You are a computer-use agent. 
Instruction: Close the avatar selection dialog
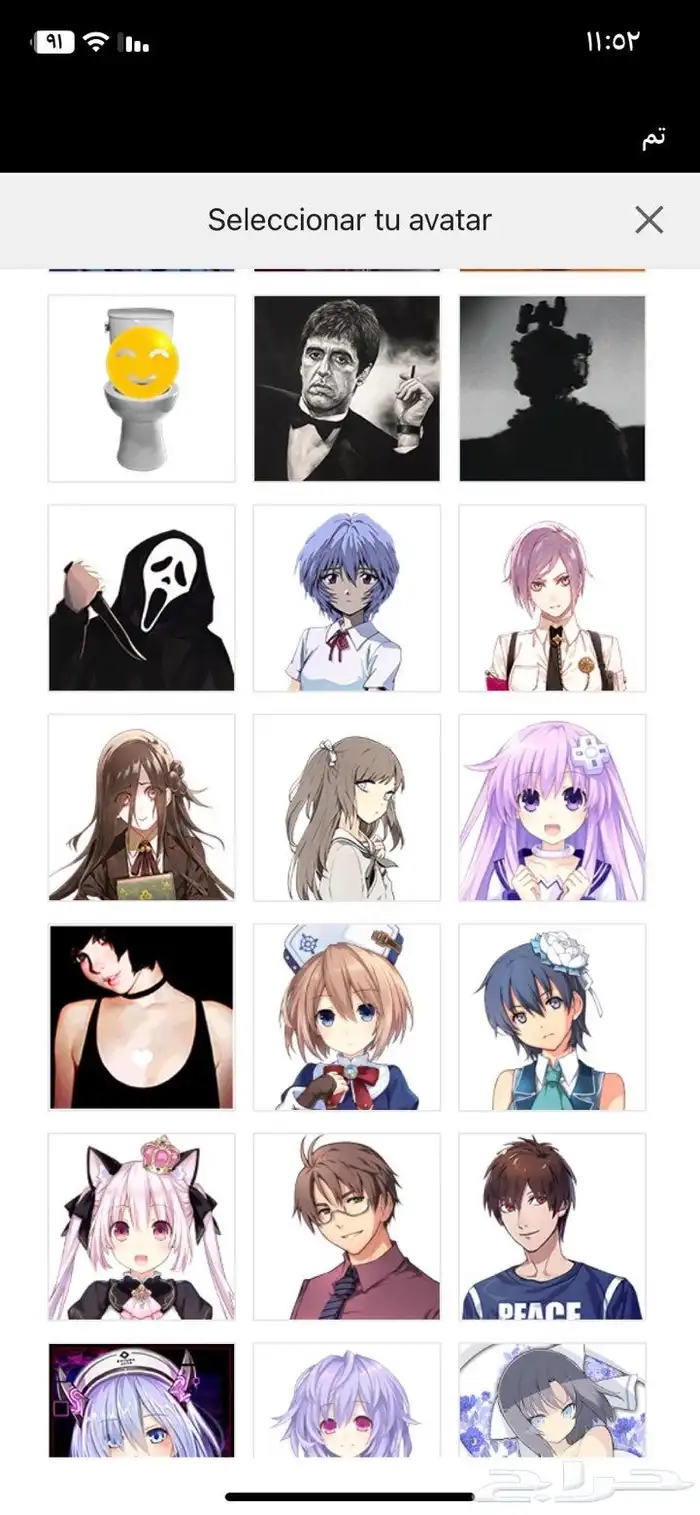[x=649, y=220]
